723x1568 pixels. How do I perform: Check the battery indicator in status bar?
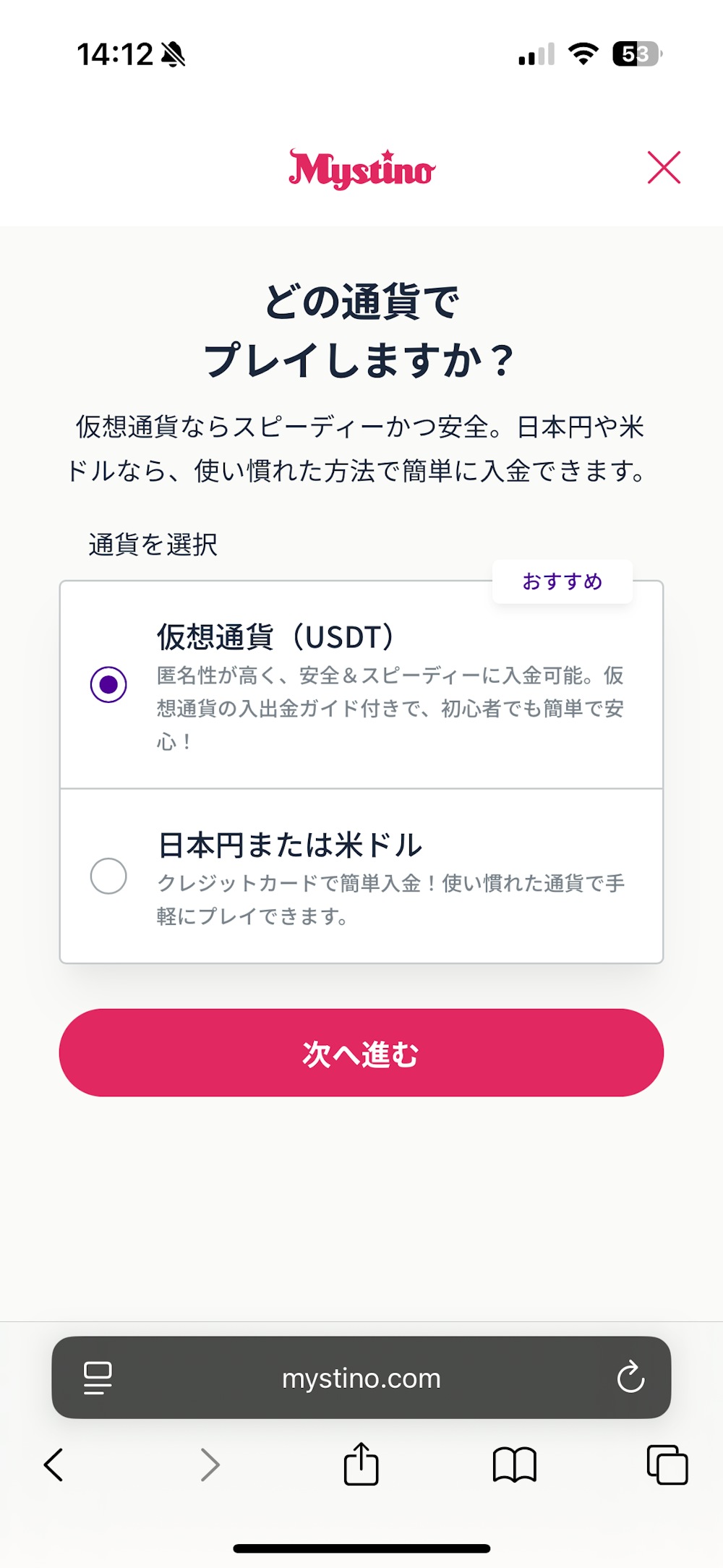click(x=635, y=55)
